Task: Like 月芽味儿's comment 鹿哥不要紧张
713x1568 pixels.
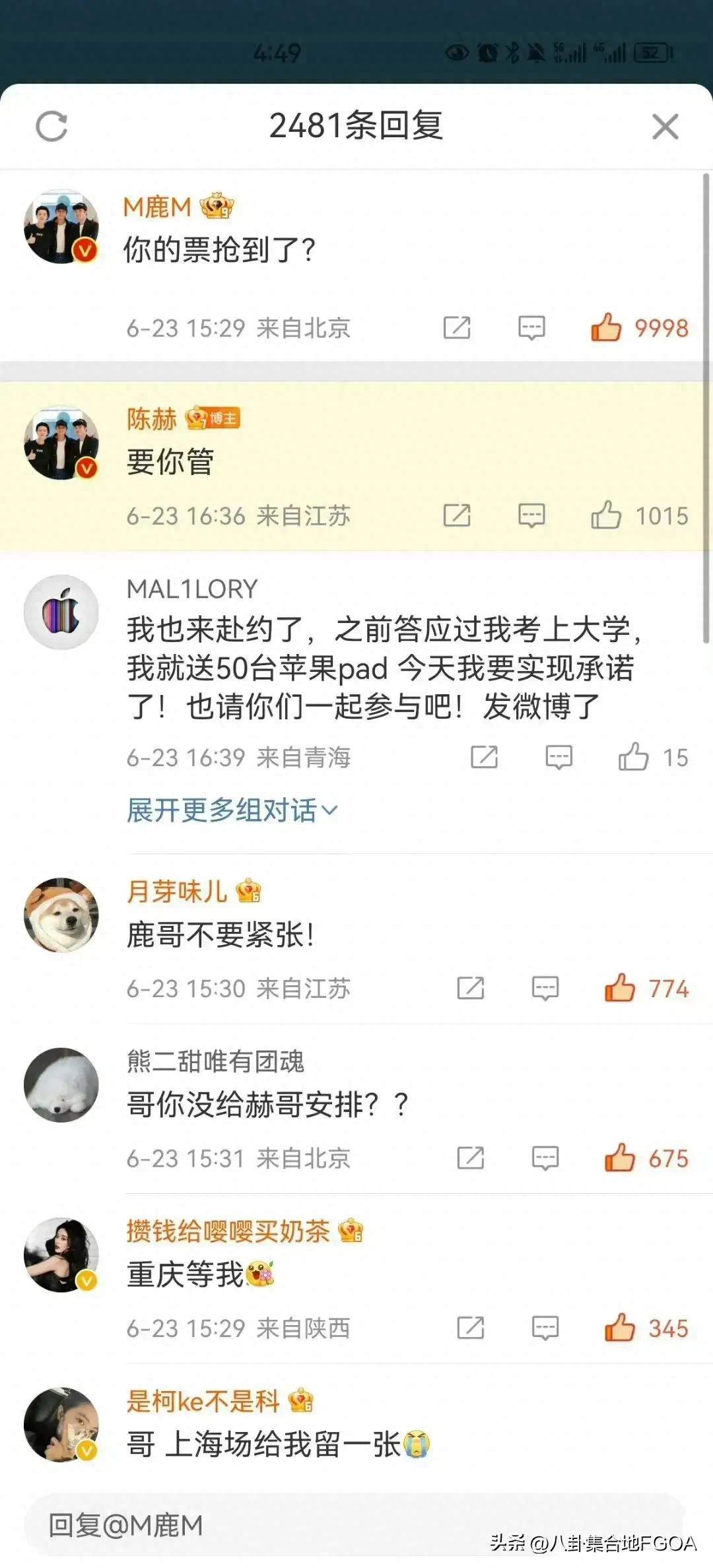Action: pos(619,988)
